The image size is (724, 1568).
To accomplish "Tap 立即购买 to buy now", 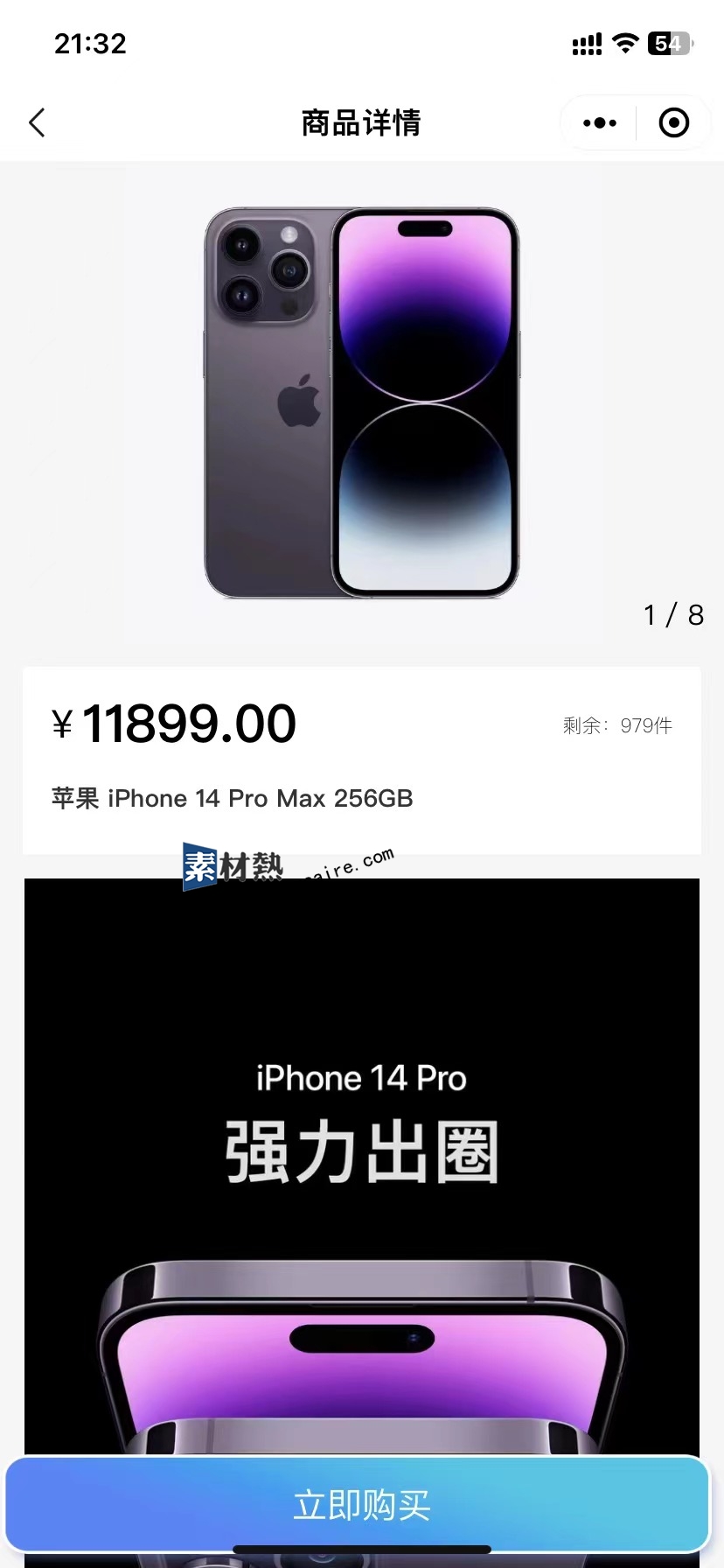I will pyautogui.click(x=361, y=1505).
